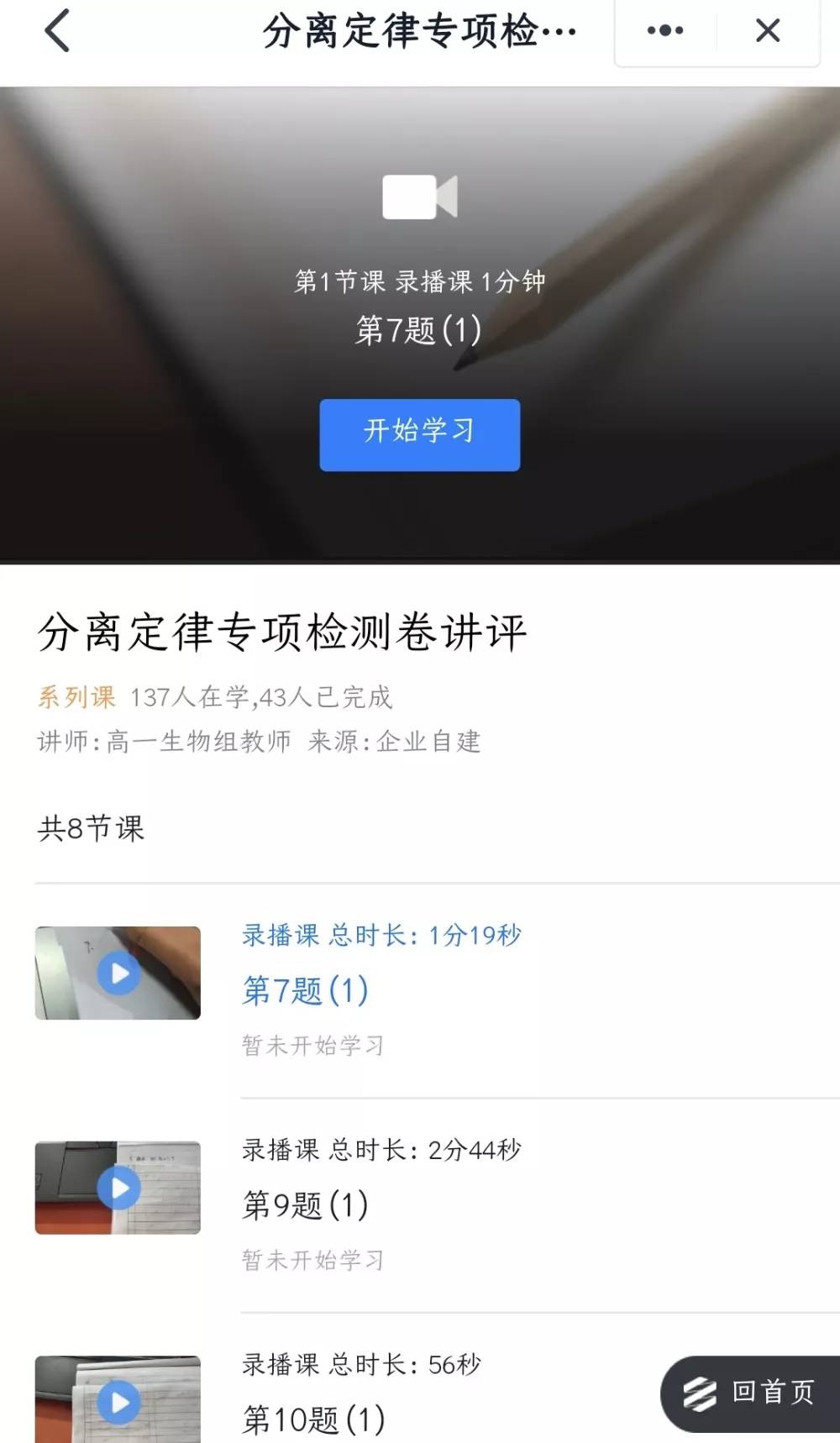Click the 开始学习 button
Image resolution: width=840 pixels, height=1443 pixels.
pos(419,435)
